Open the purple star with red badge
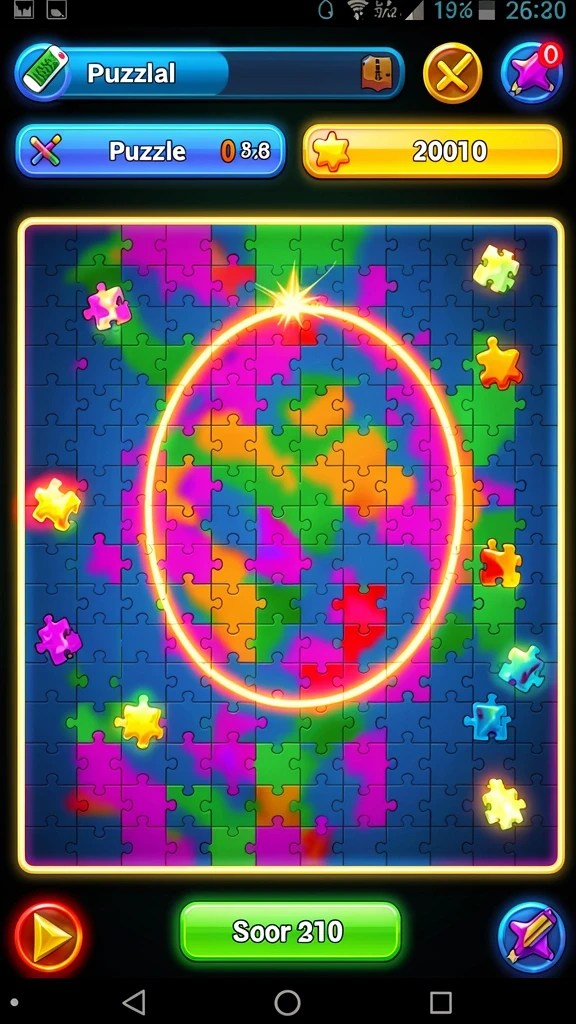Screen dimensions: 576x1024 point(532,72)
